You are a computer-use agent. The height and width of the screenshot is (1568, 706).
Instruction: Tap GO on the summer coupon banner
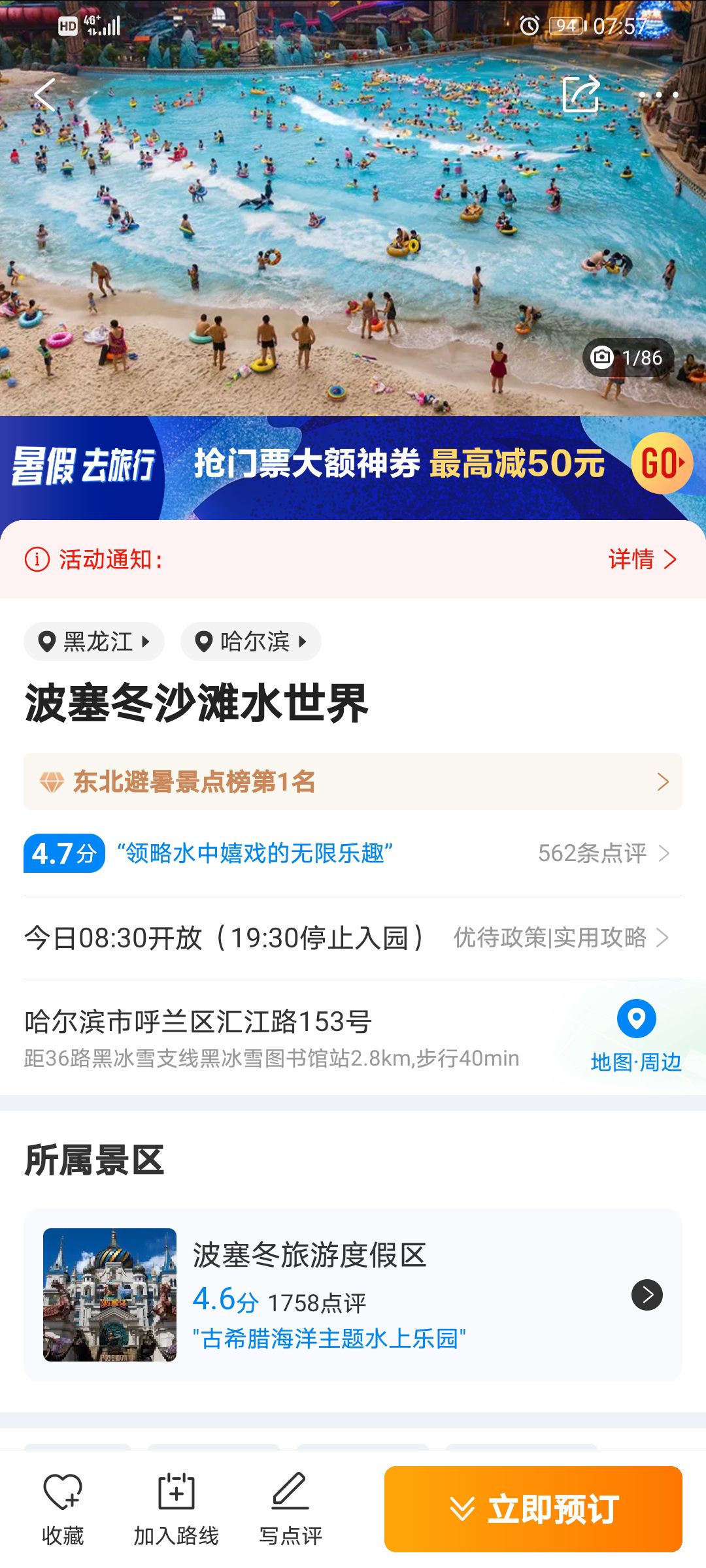point(662,463)
